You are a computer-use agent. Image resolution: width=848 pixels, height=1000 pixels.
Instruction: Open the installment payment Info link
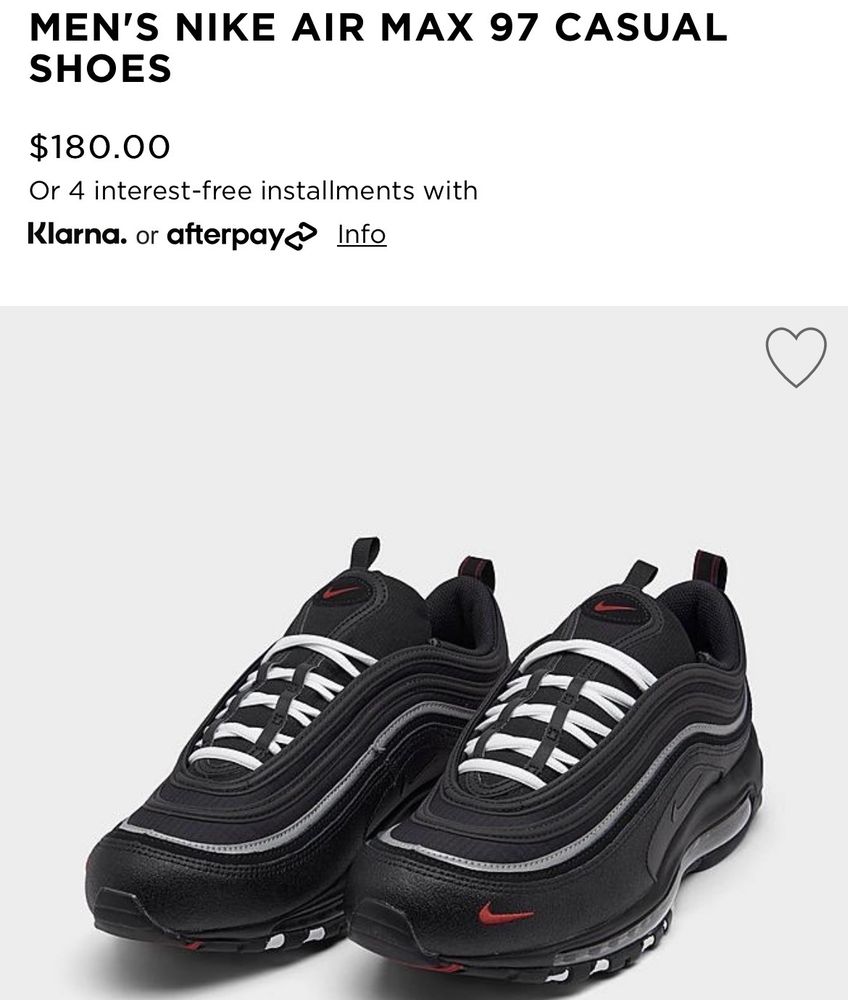(x=361, y=234)
